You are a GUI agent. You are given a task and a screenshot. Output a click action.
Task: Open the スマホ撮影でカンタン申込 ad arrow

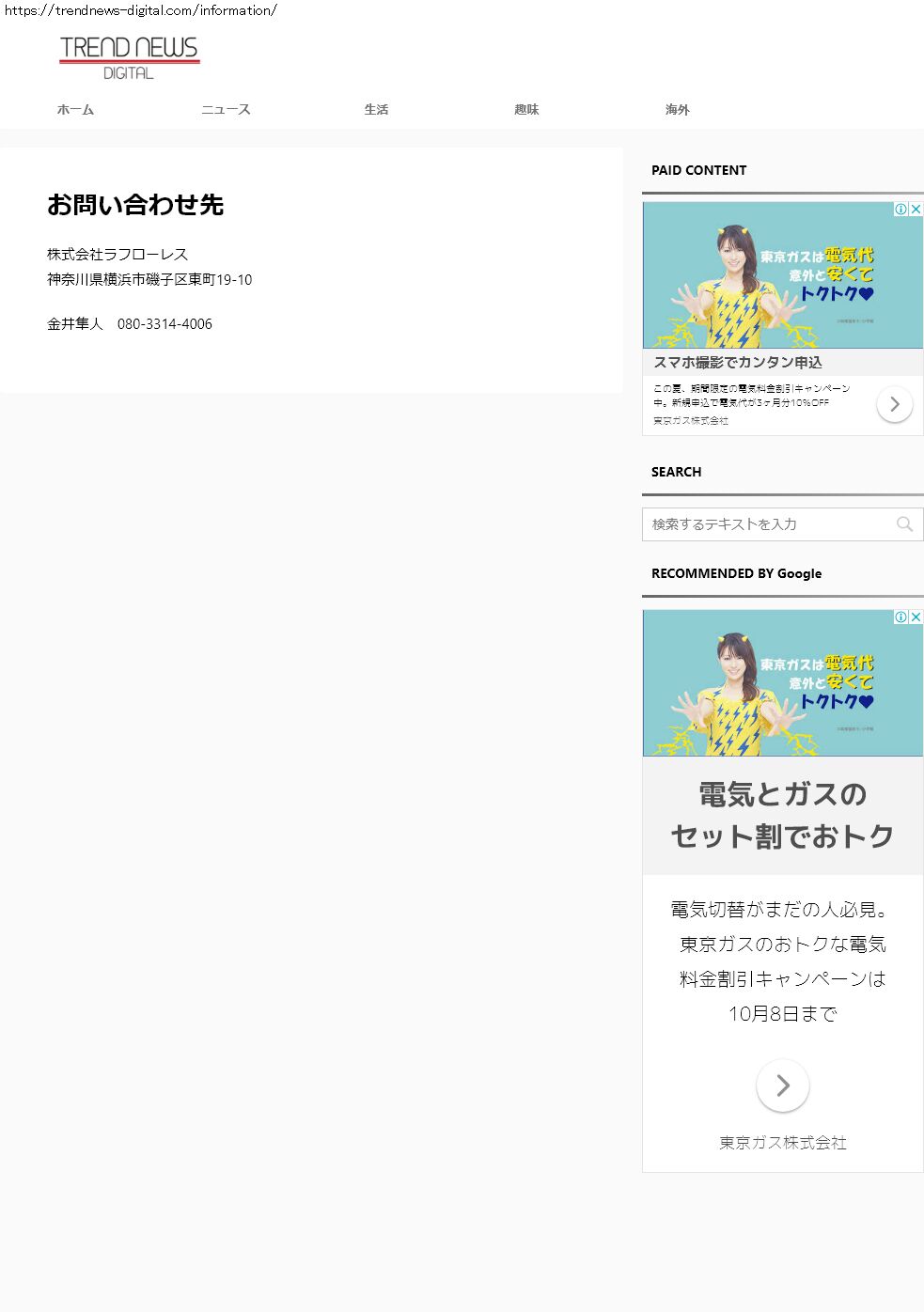pos(894,404)
